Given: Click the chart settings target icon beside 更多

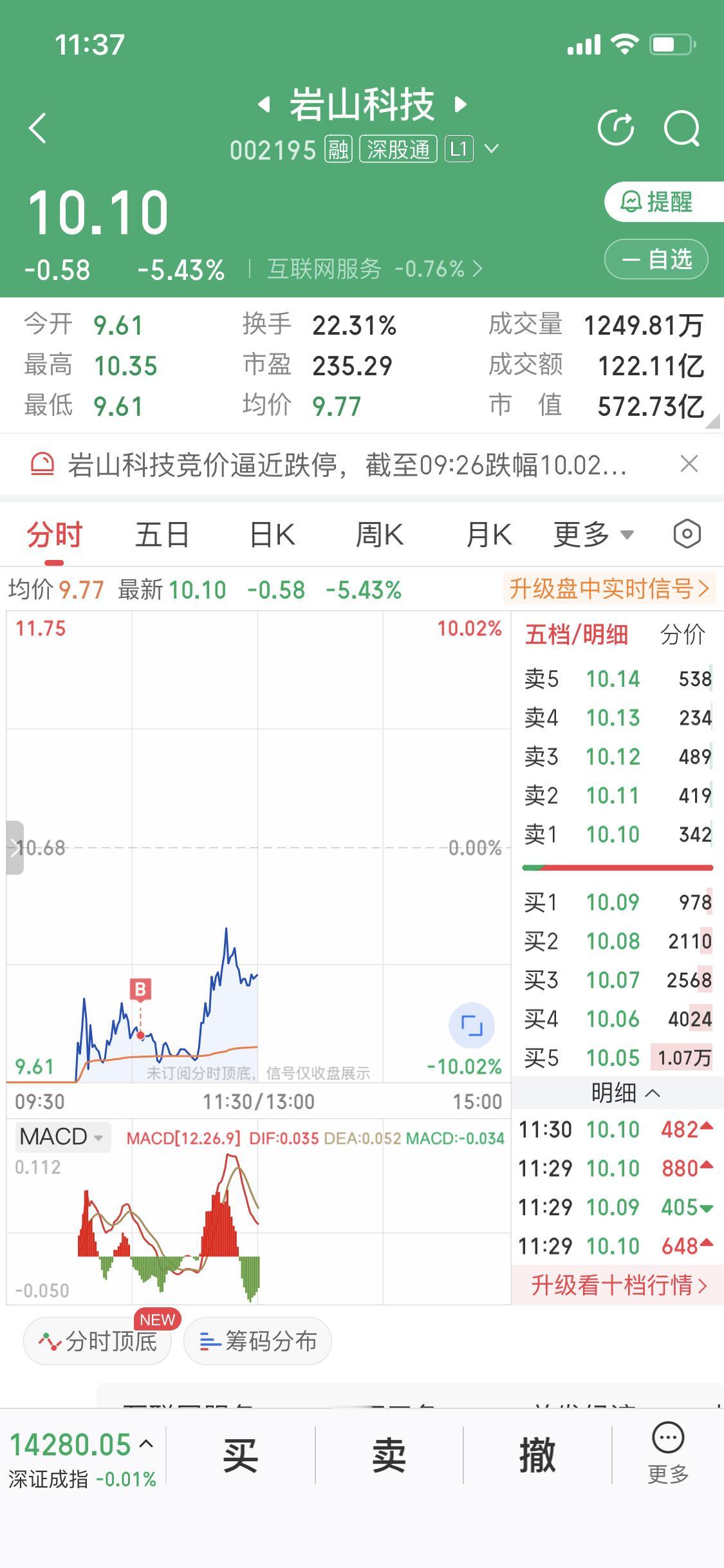Looking at the screenshot, I should click(686, 534).
